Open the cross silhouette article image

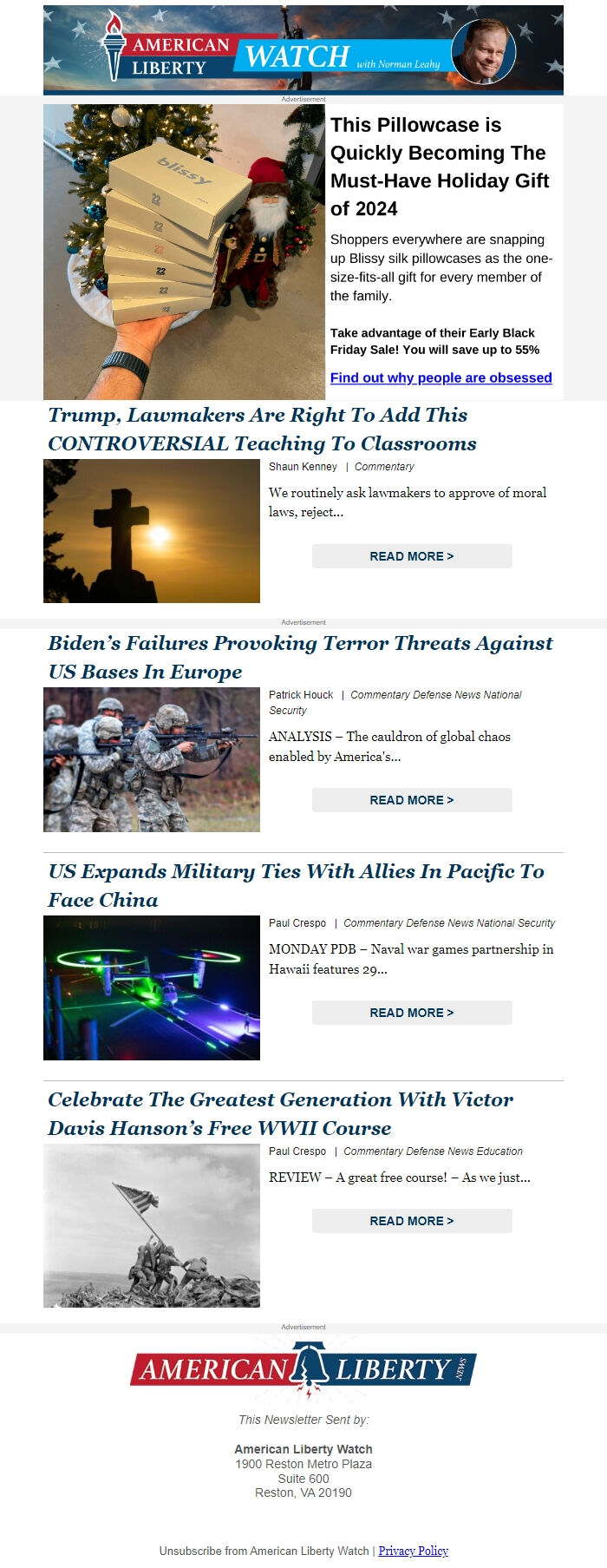152,531
